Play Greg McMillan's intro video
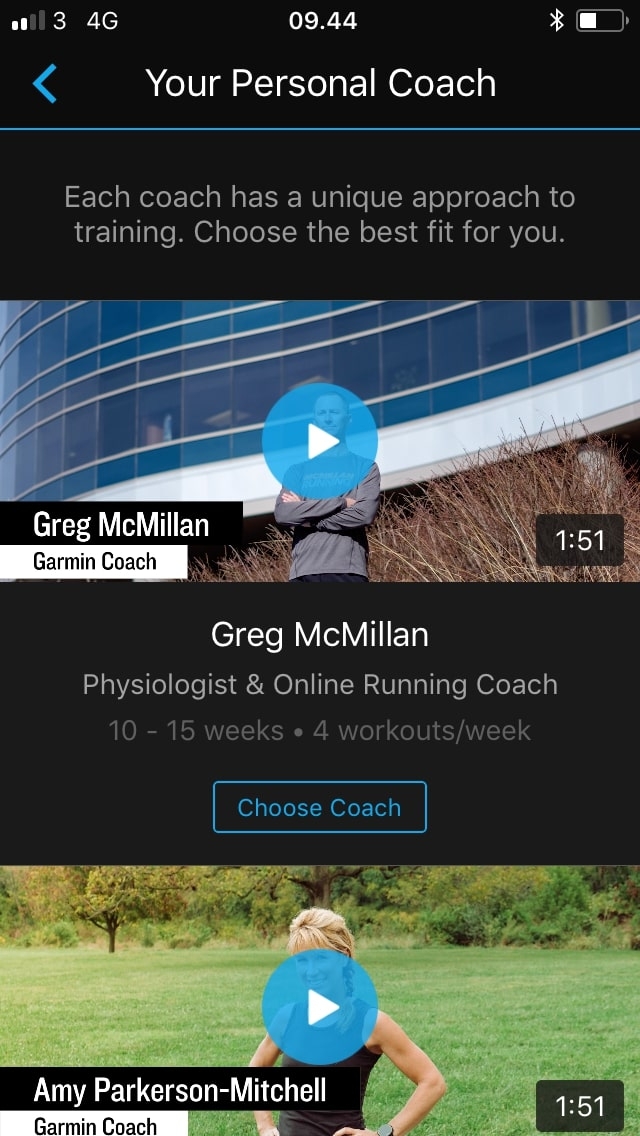Image resolution: width=640 pixels, height=1136 pixels. (x=320, y=441)
